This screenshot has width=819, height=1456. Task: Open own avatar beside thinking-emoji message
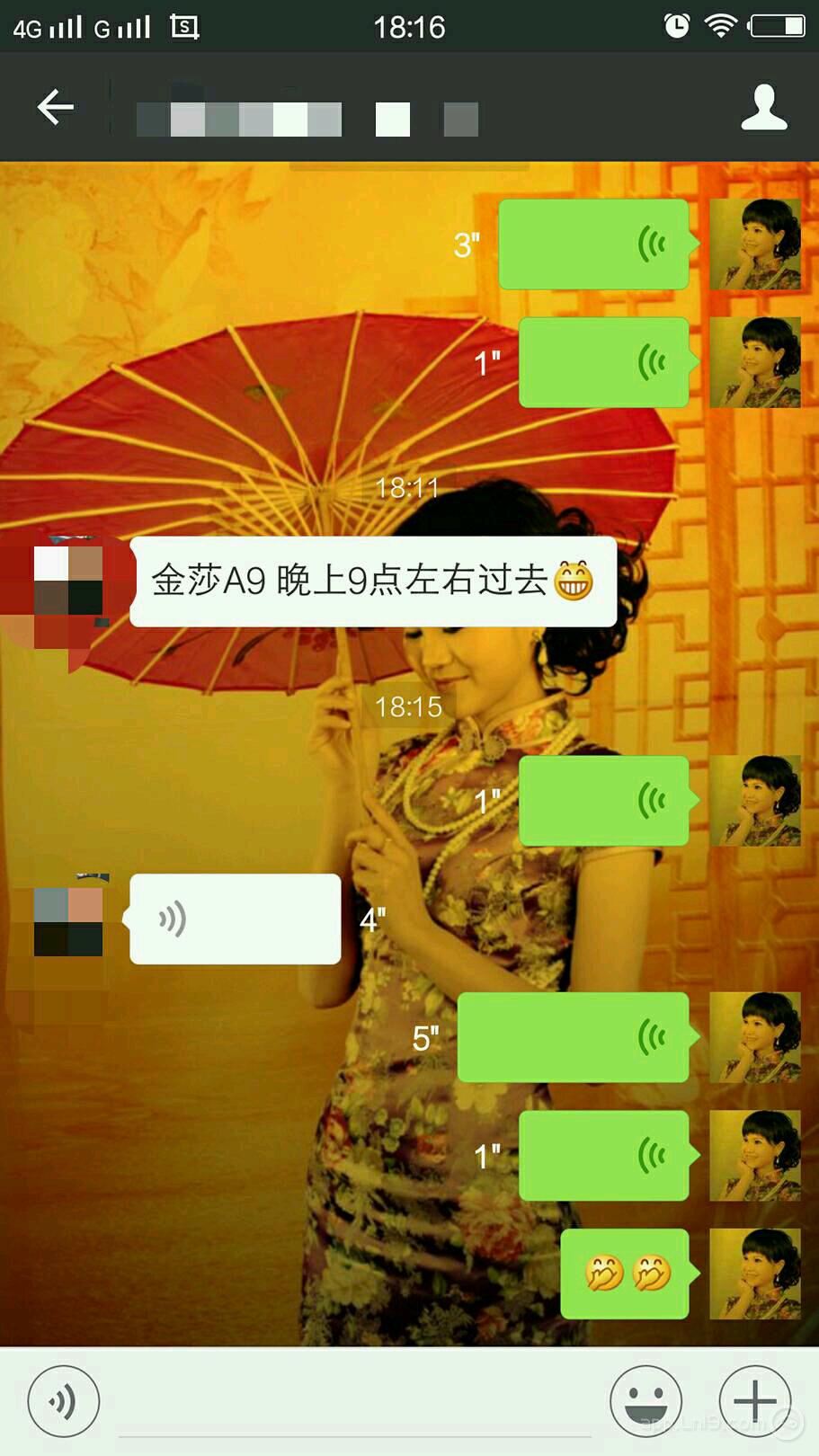coord(755,1273)
